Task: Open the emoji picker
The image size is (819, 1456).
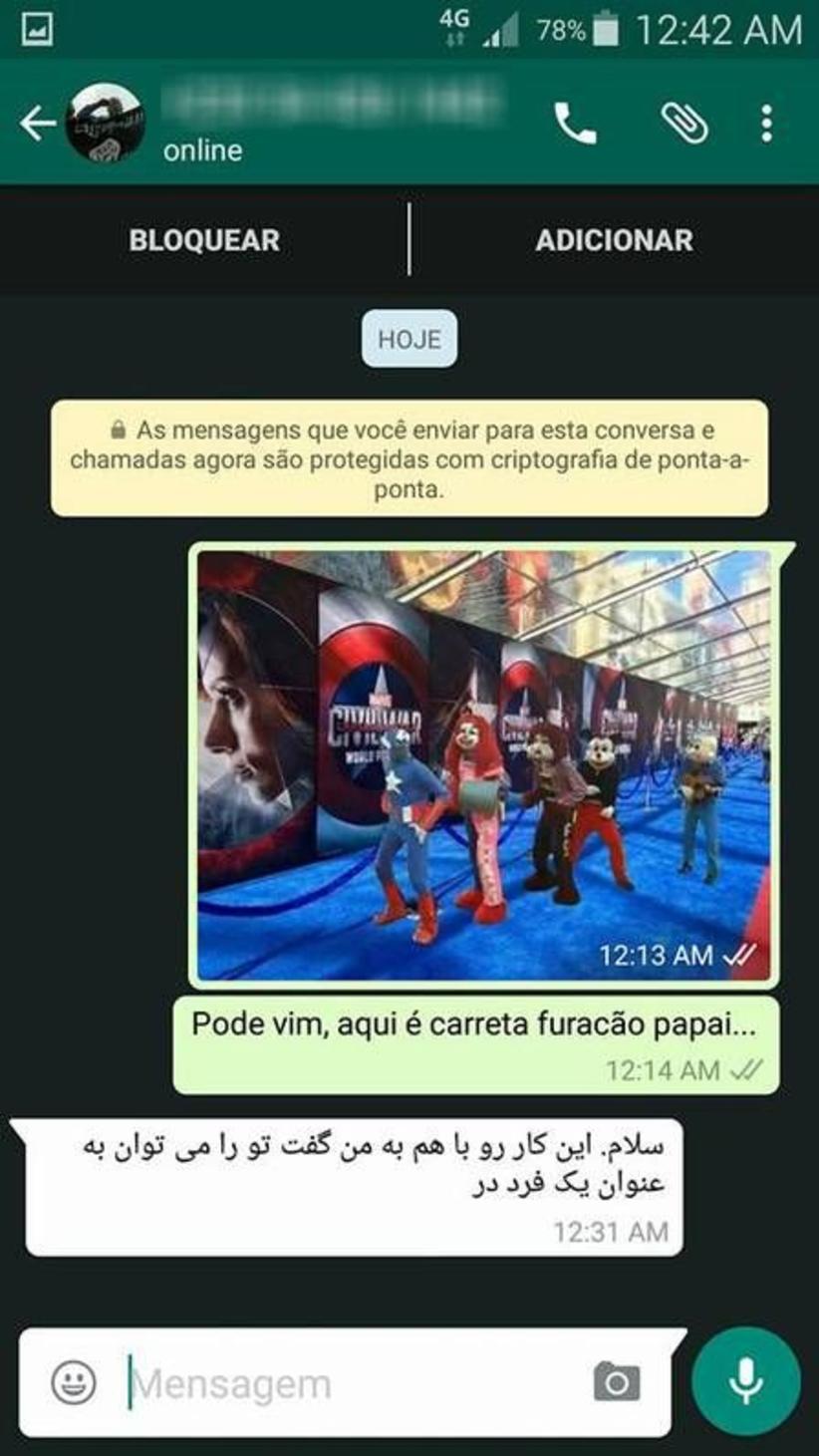Action: click(x=74, y=1382)
